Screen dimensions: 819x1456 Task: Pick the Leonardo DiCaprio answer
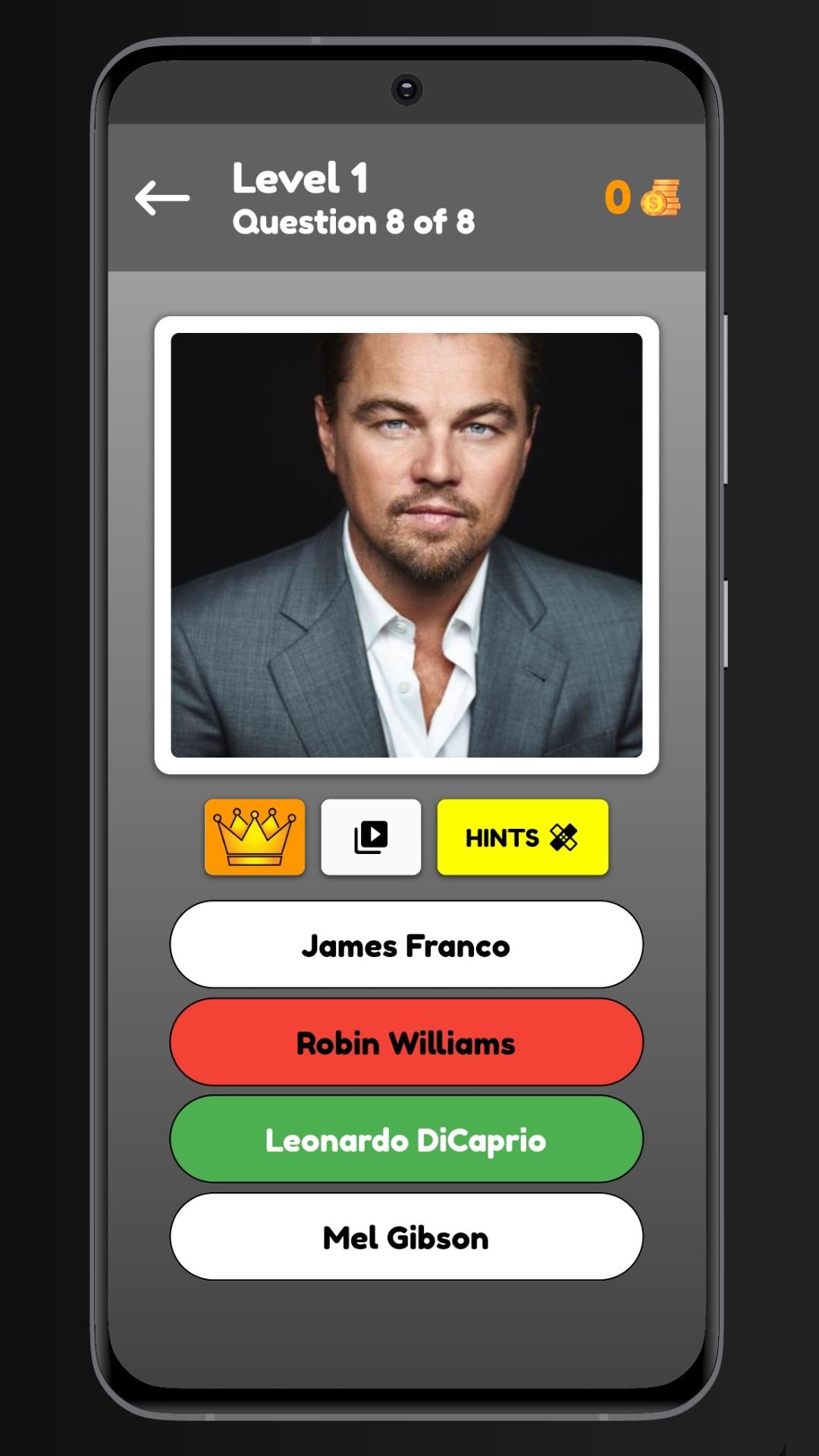tap(406, 1139)
